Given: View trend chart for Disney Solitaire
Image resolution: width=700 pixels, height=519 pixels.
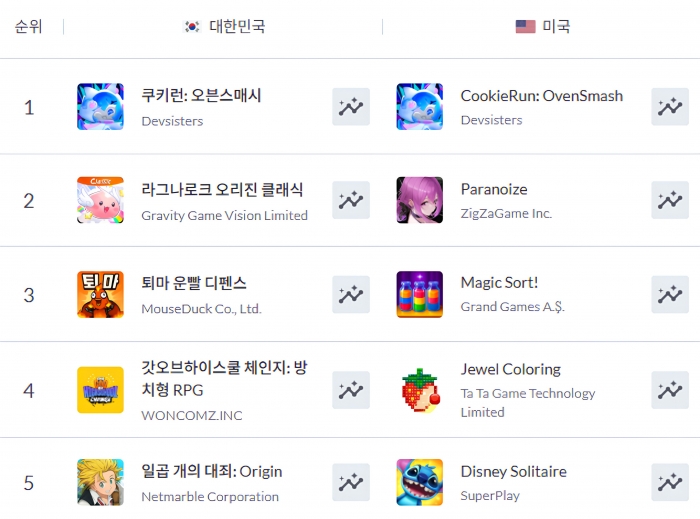Looking at the screenshot, I should (670, 482).
